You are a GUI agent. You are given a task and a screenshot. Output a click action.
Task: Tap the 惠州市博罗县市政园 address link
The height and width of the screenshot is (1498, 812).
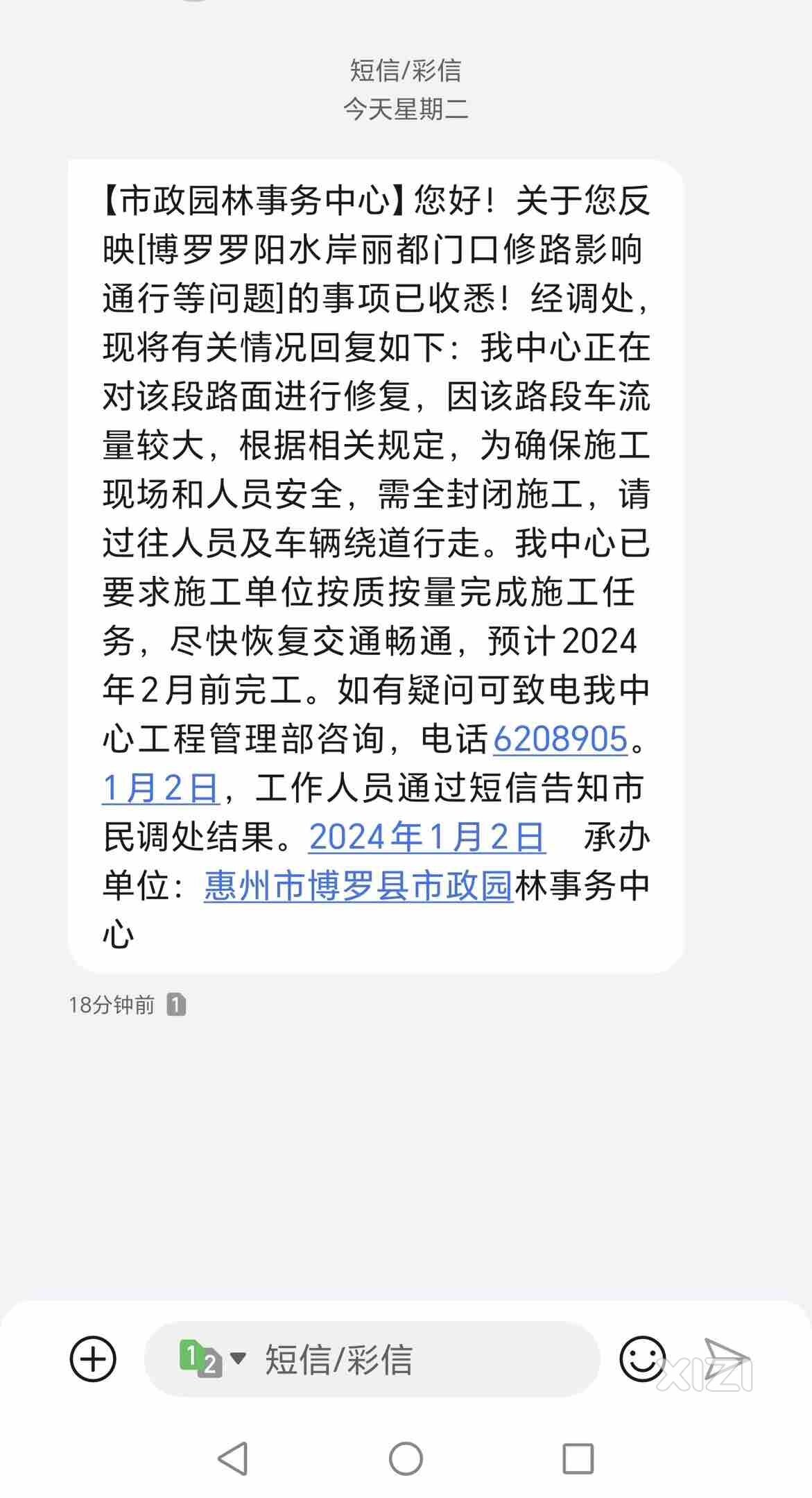point(359,886)
